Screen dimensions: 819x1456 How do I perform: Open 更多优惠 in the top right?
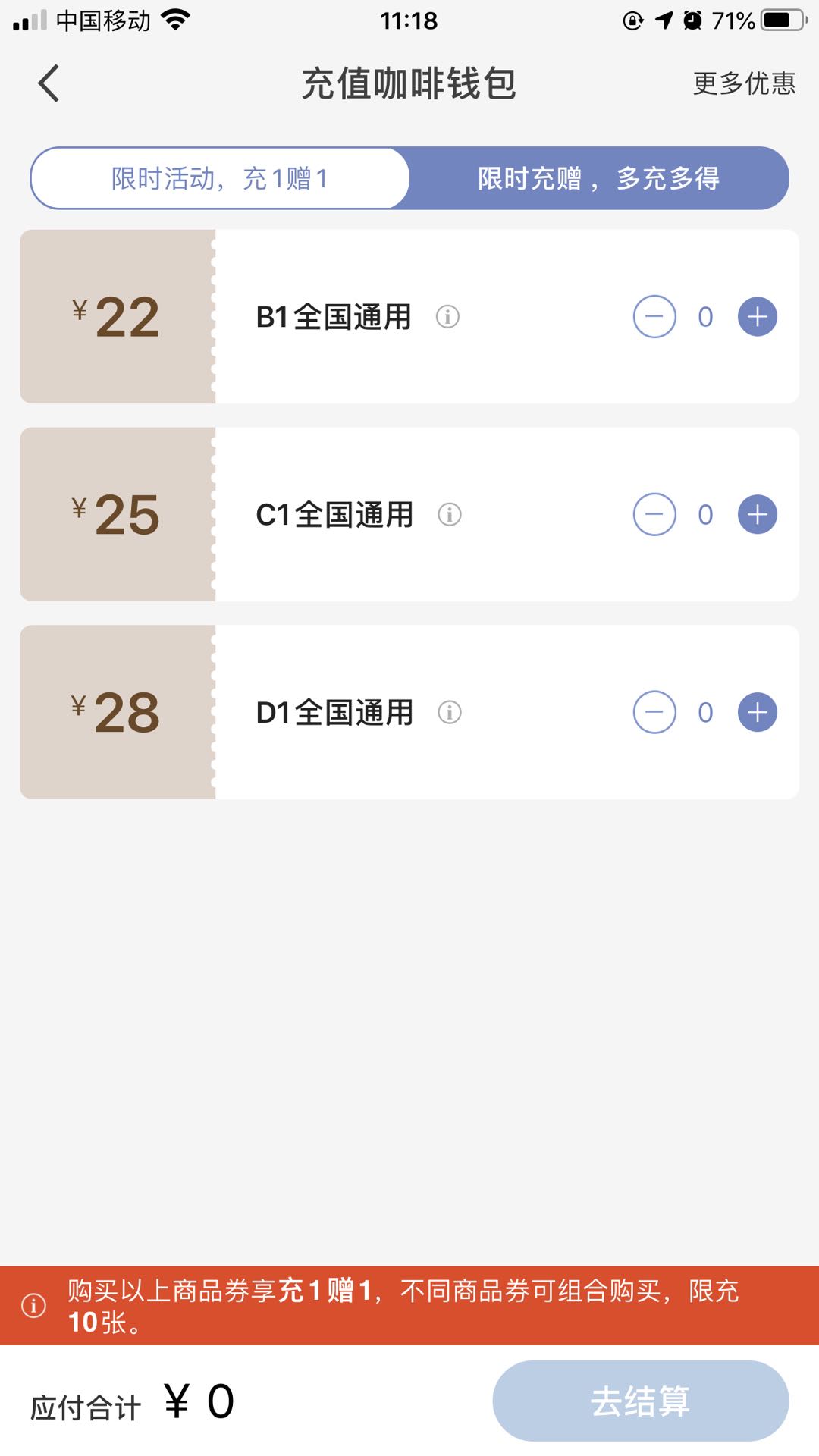[742, 85]
